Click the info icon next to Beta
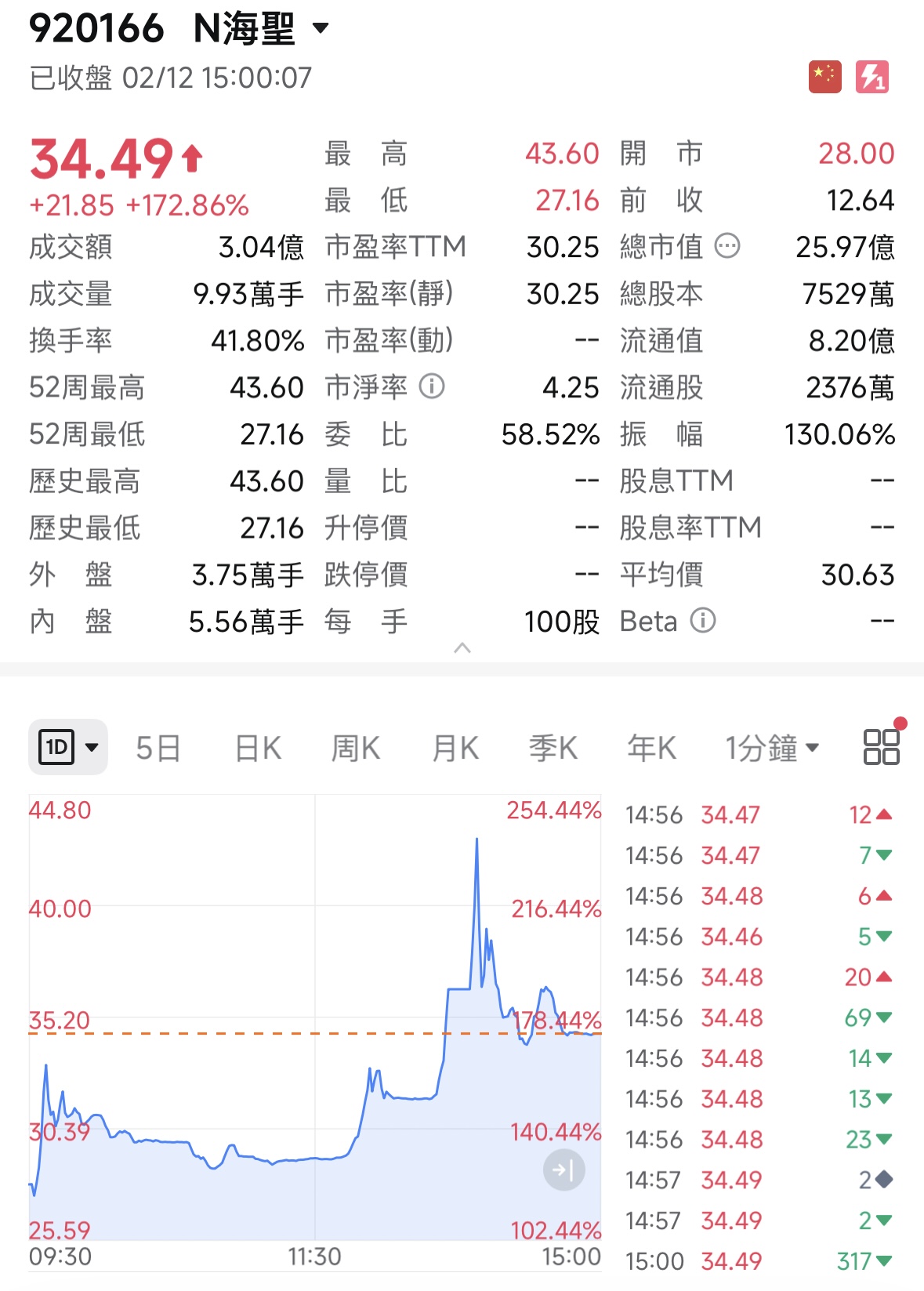Screen dimensions: 924x1291 tap(704, 622)
